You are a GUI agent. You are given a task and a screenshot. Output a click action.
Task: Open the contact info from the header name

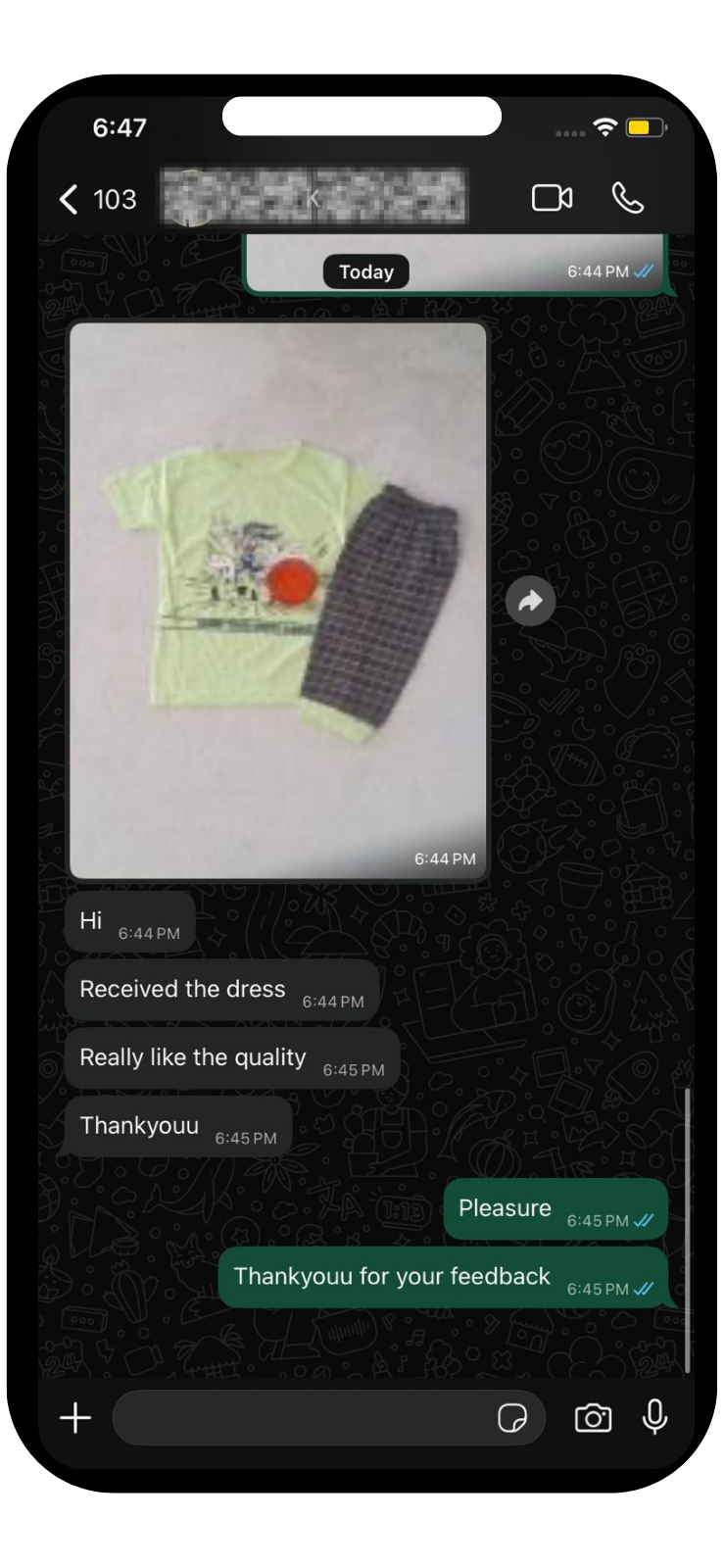pos(314,199)
